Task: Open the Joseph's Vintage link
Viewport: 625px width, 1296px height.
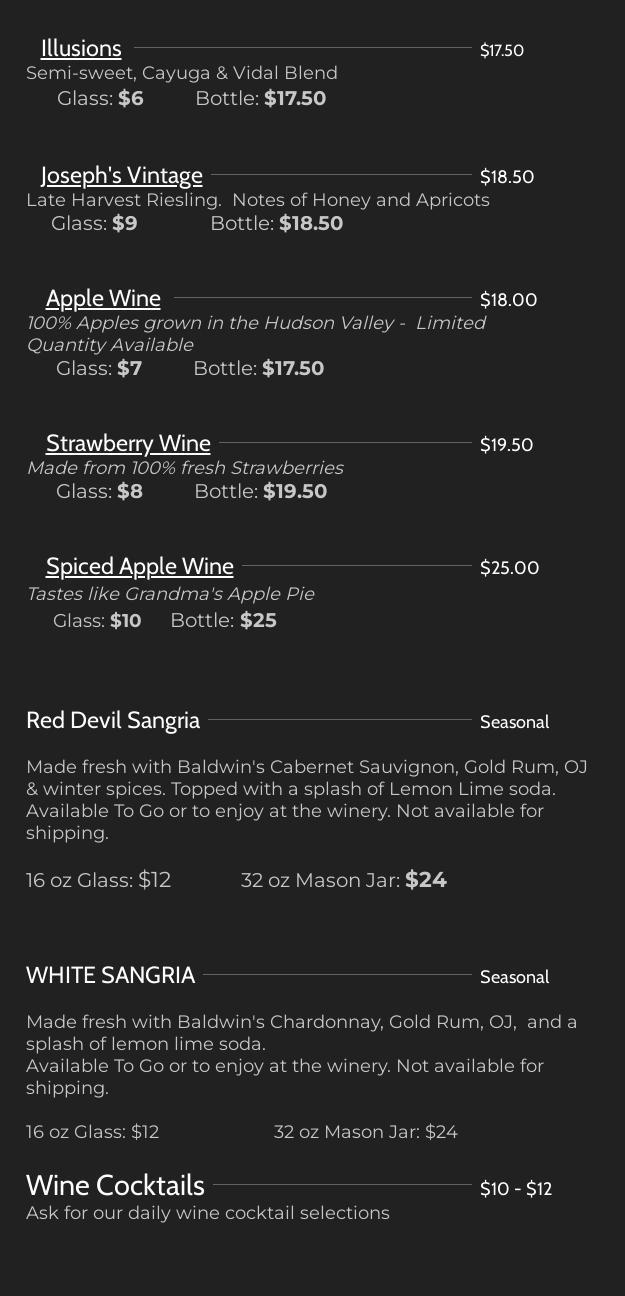Action: pyautogui.click(x=121, y=176)
